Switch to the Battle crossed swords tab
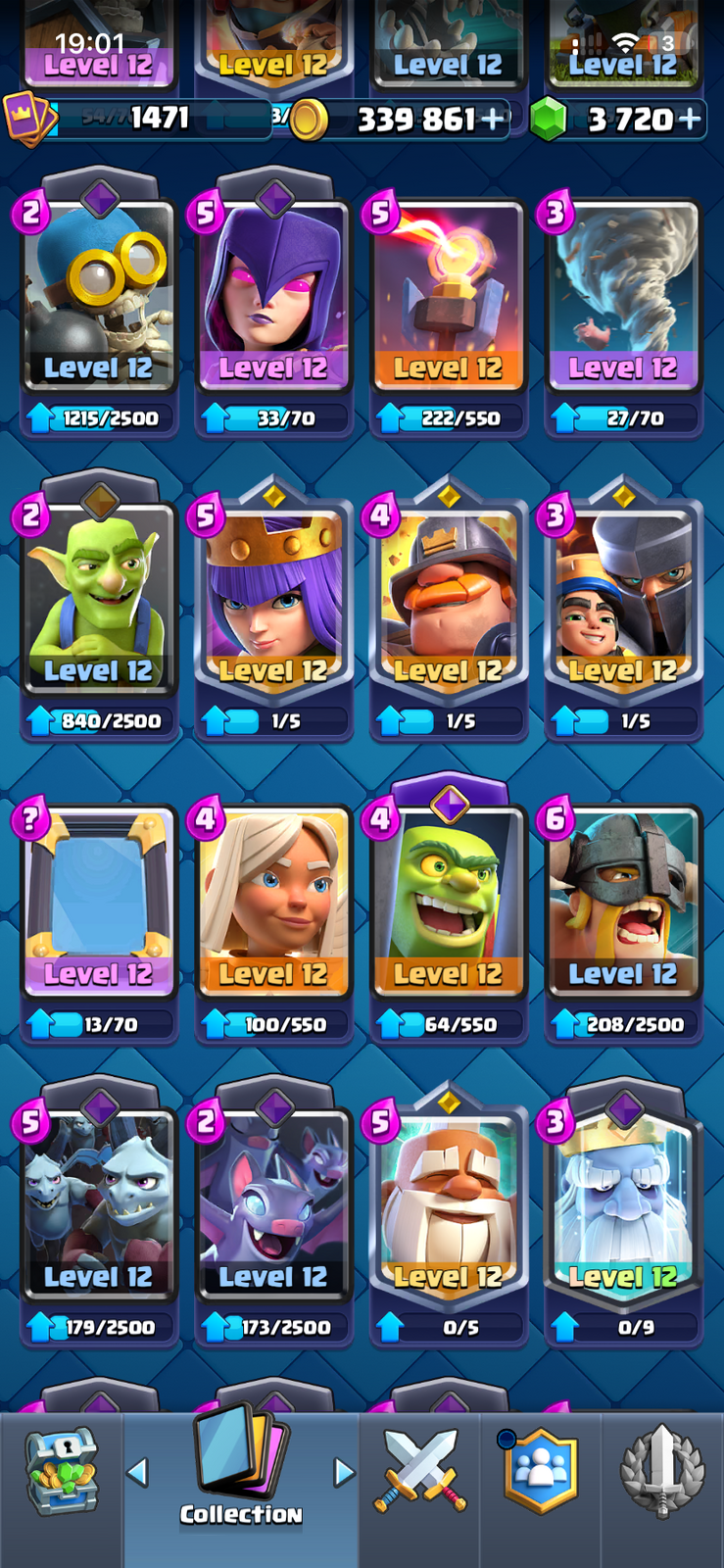 click(419, 1472)
